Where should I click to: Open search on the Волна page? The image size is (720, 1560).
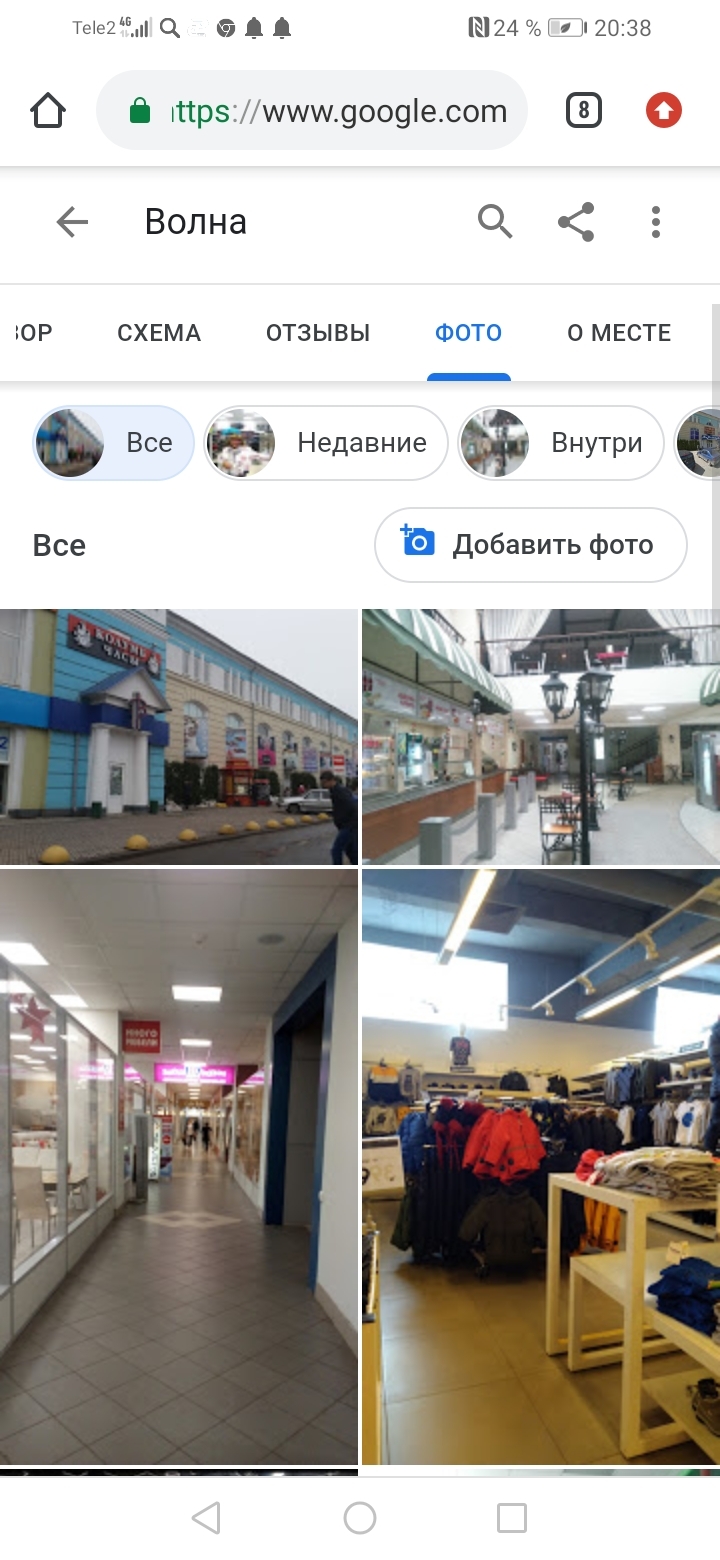click(495, 222)
